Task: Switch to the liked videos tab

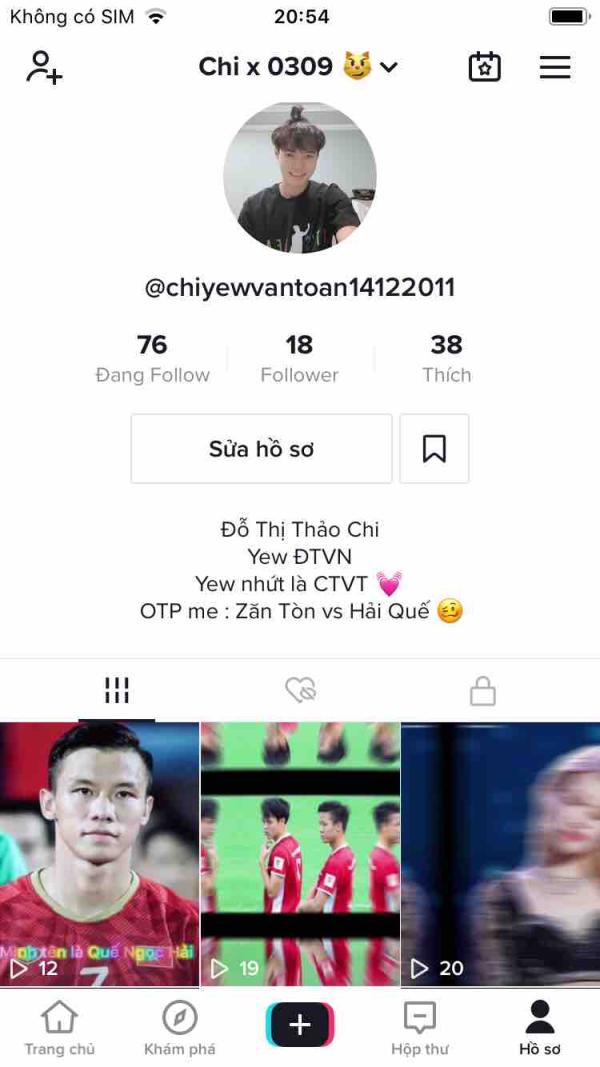Action: [x=300, y=690]
